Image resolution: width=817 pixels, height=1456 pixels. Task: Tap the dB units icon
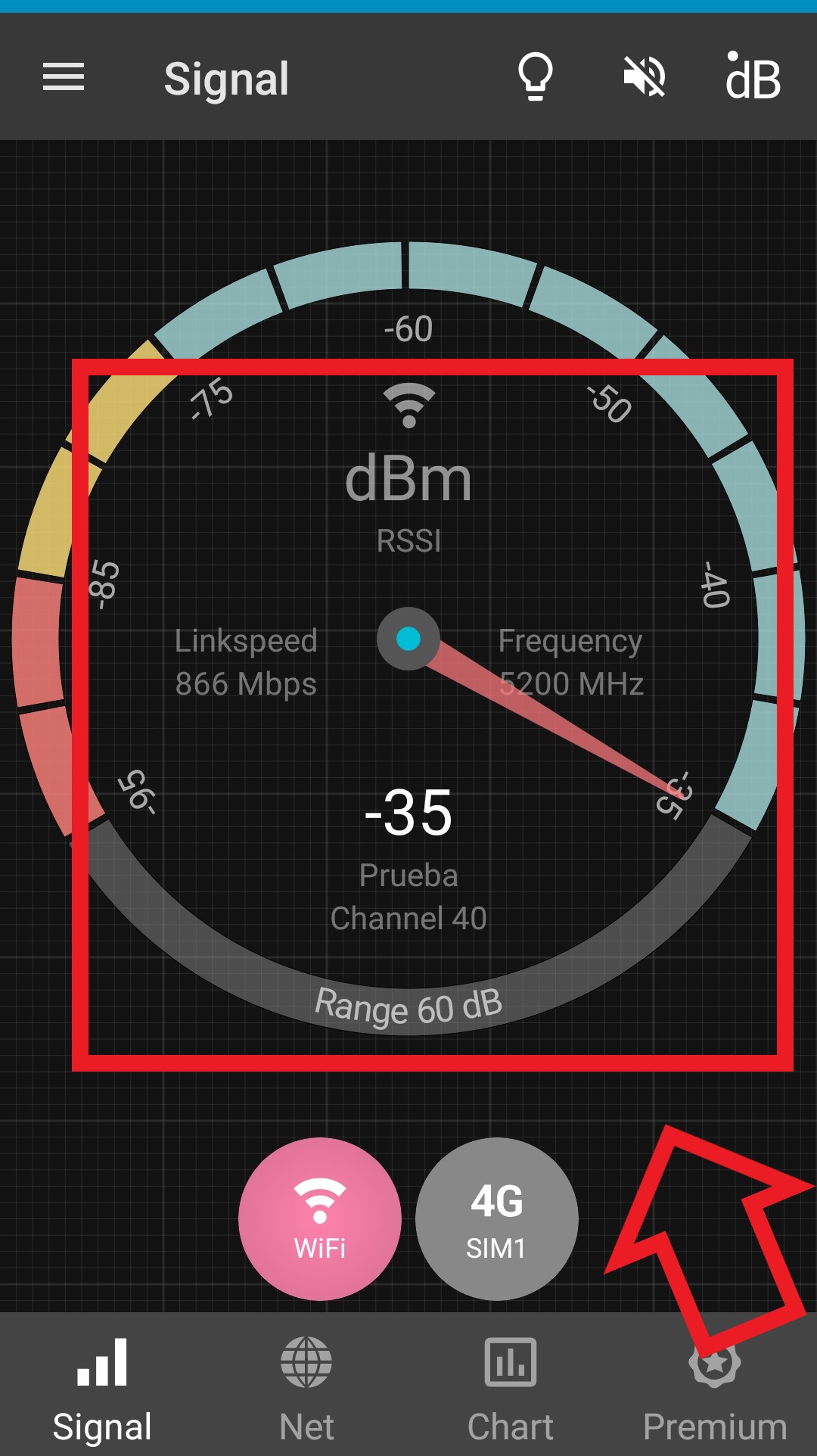[753, 77]
